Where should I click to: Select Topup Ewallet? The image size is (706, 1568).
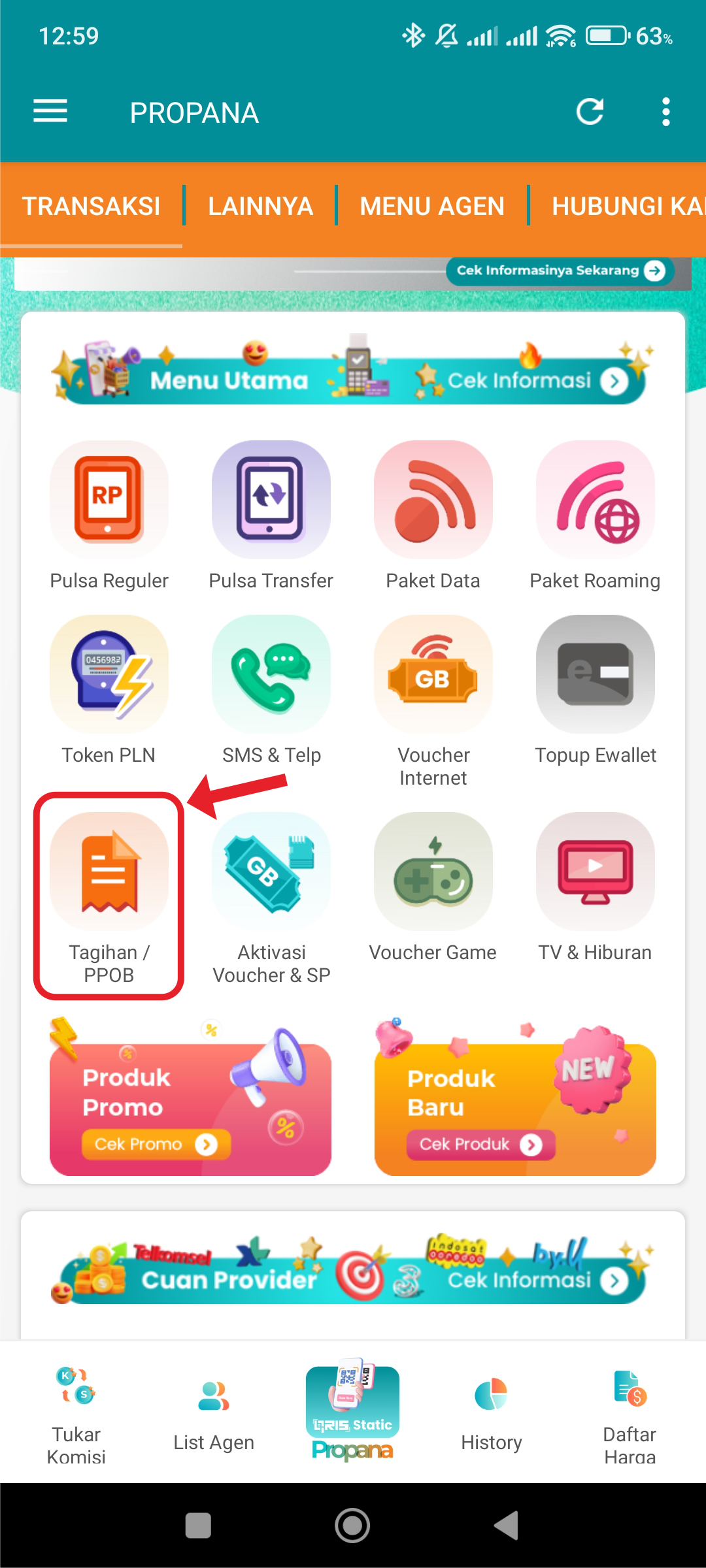(595, 691)
